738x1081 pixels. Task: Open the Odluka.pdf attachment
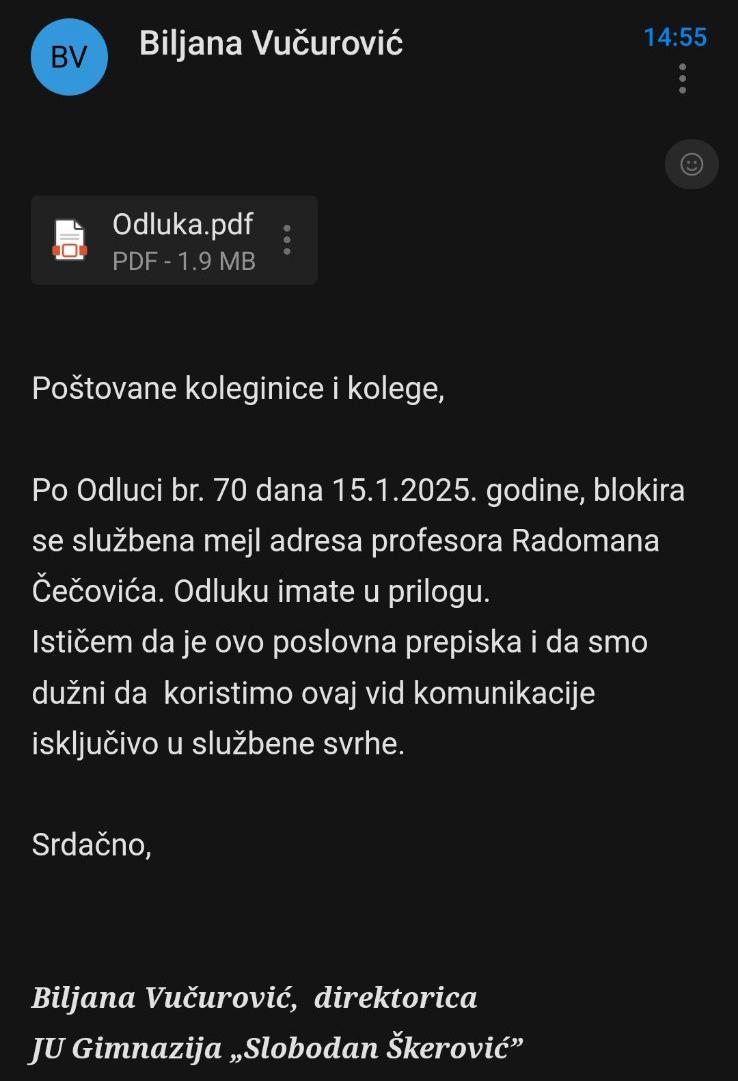click(x=160, y=240)
